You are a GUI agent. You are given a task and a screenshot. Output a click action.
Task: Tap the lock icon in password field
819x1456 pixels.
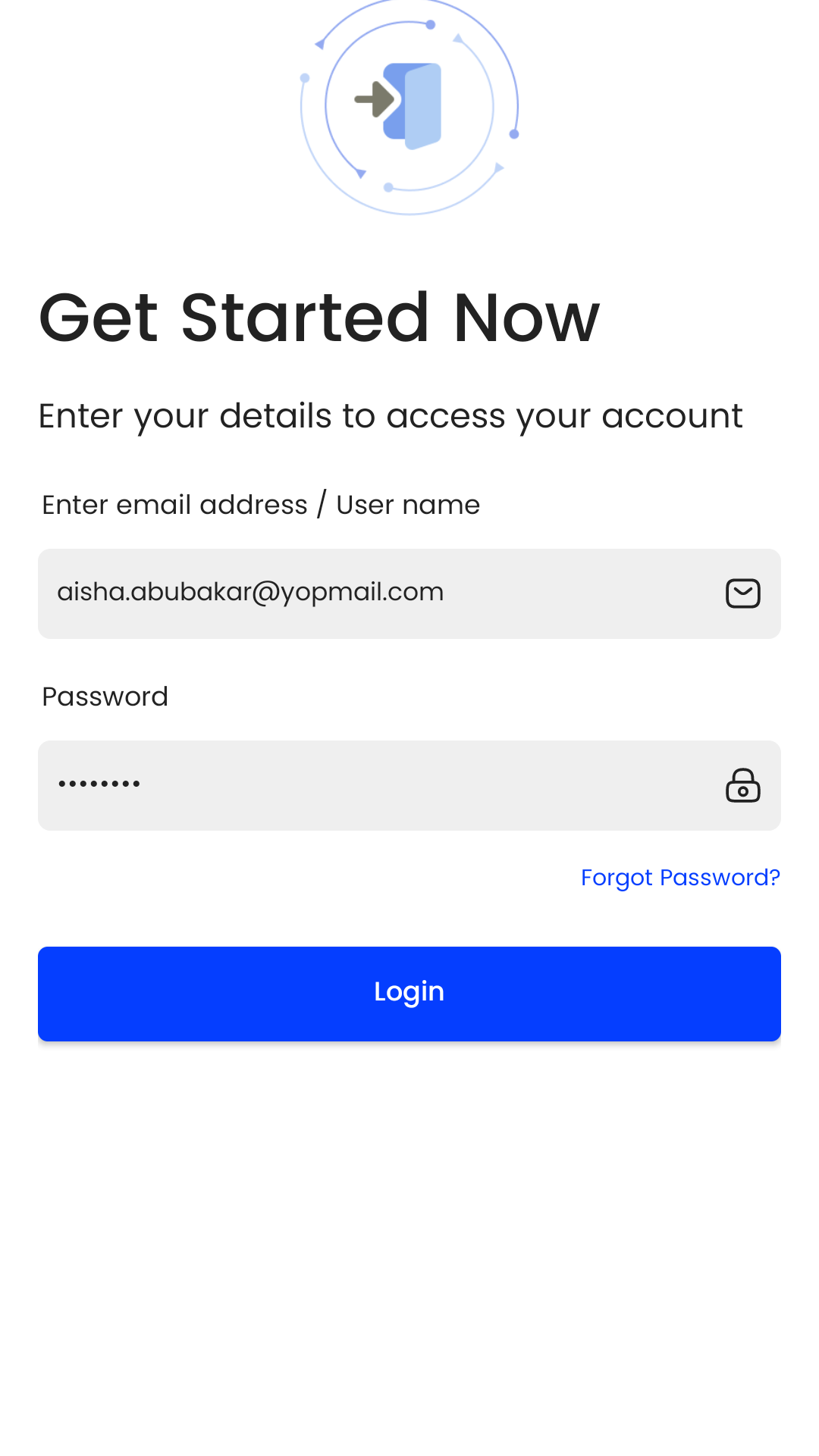pyautogui.click(x=743, y=785)
